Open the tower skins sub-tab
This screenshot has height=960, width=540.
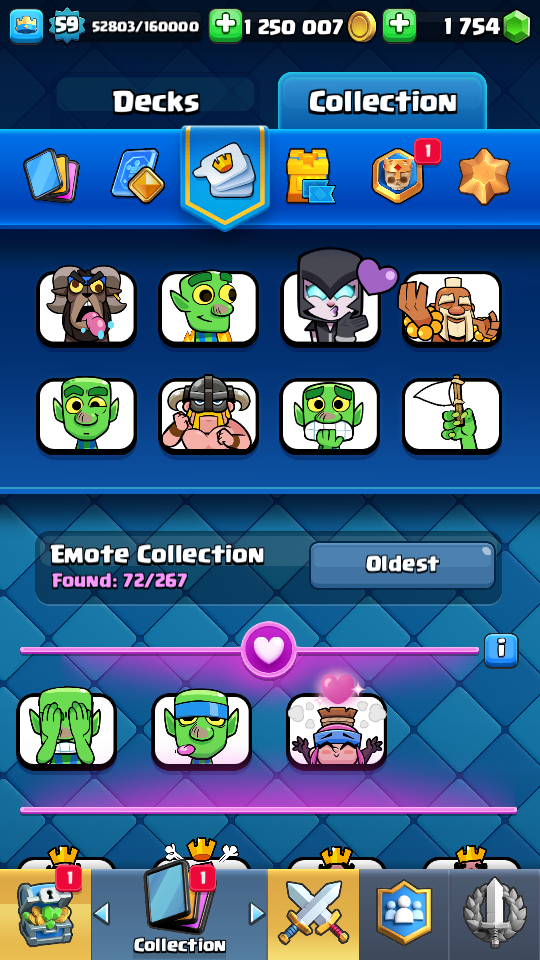(310, 176)
